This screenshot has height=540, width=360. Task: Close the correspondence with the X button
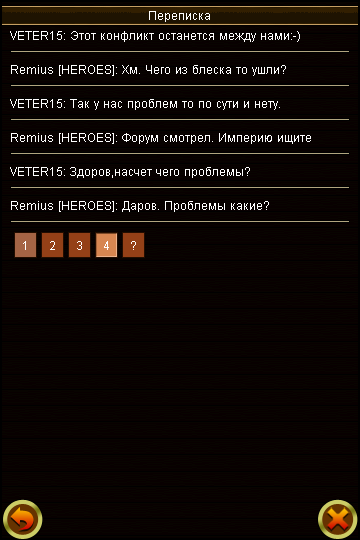(338, 519)
